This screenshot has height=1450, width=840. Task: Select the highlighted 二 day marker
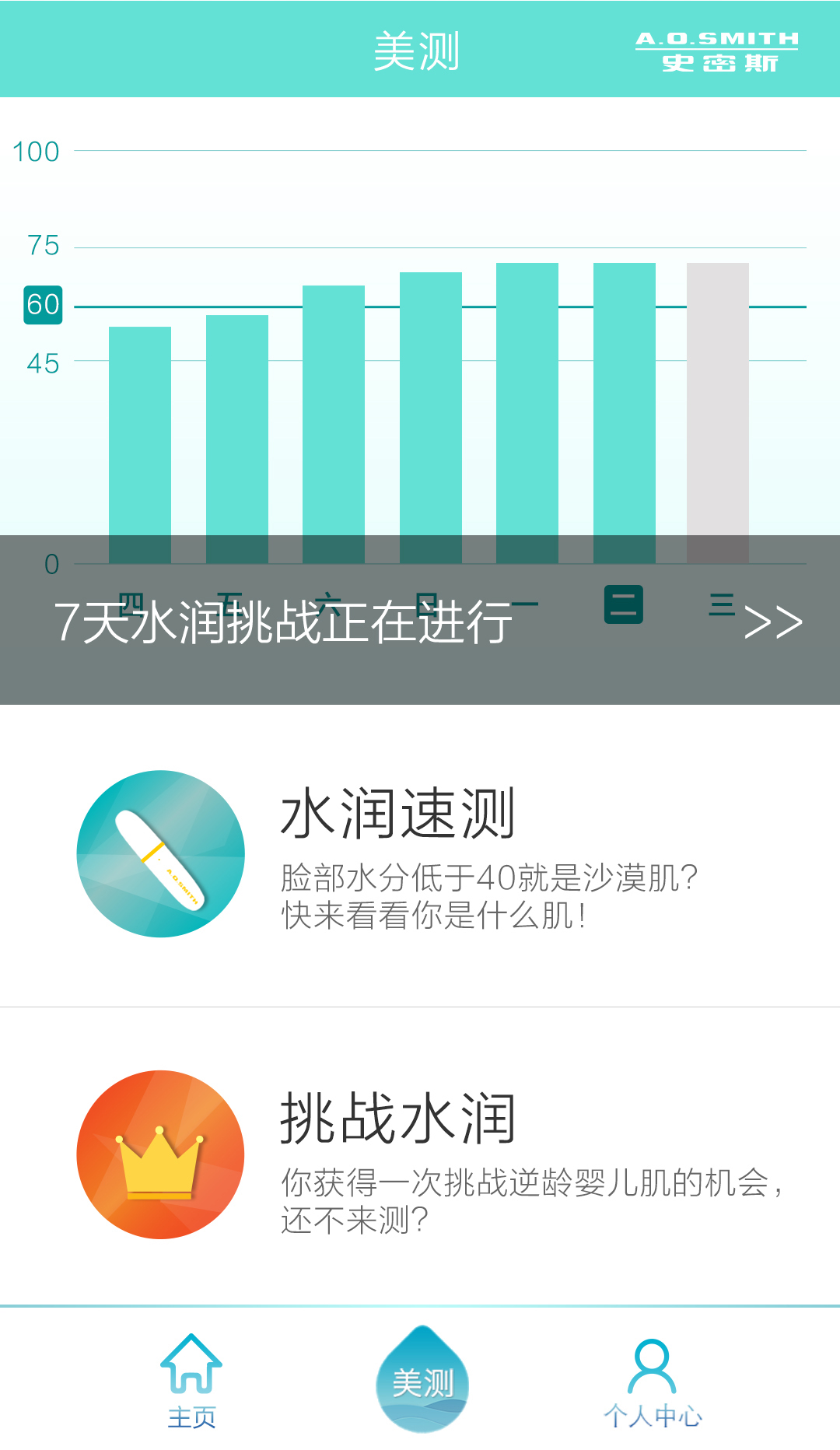point(624,604)
